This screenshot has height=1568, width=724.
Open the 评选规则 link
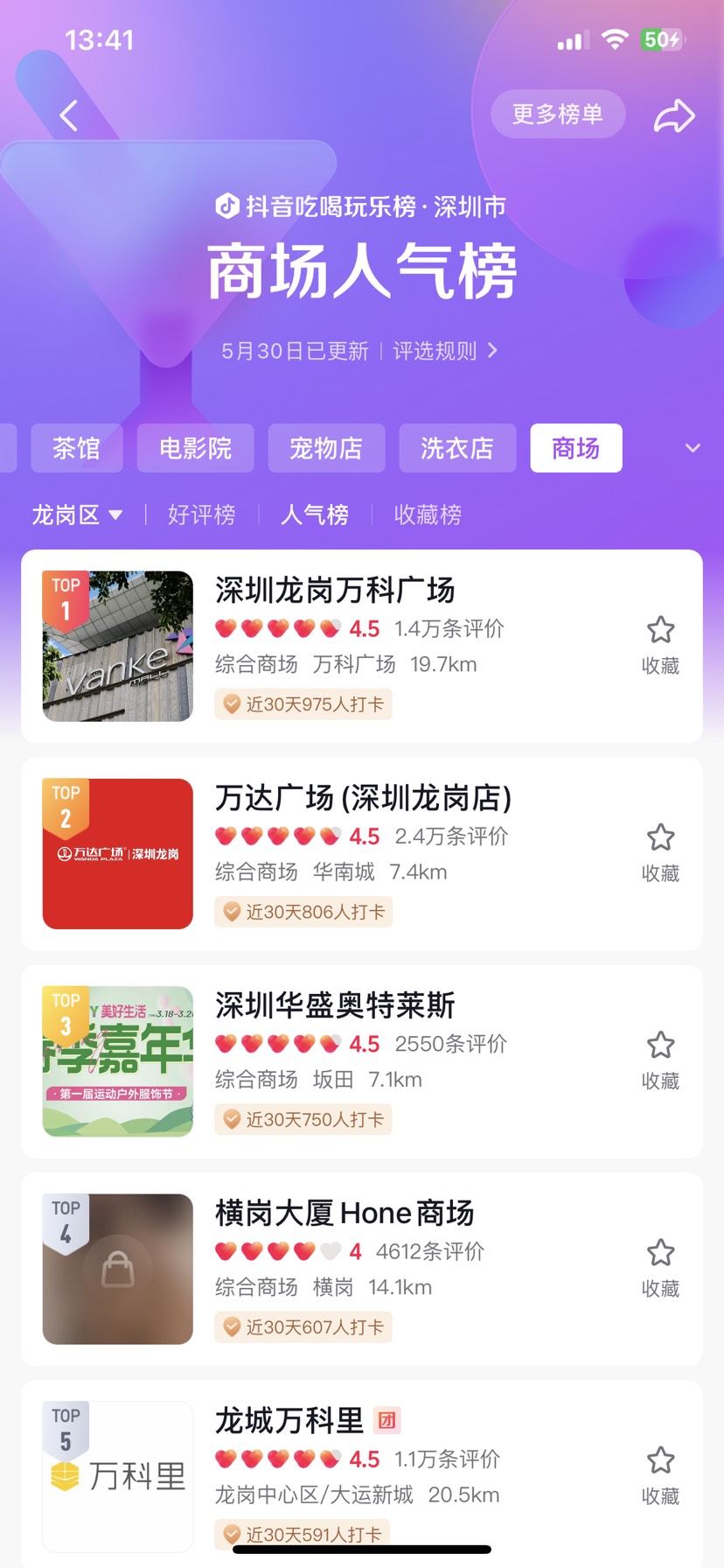(x=445, y=351)
